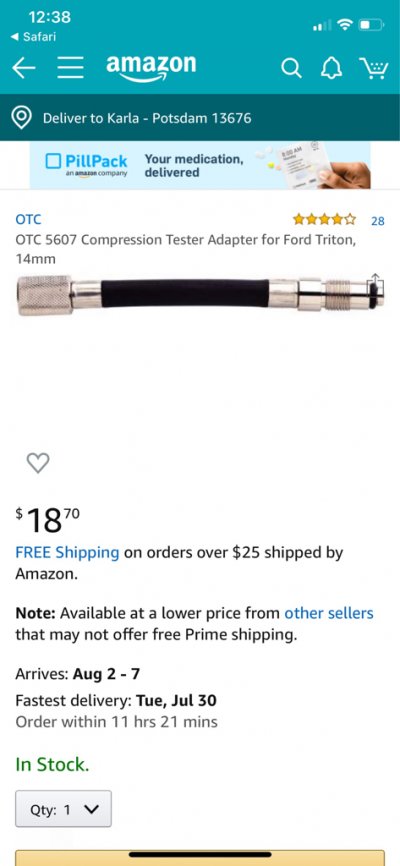Add the product to wish list heart
Image resolution: width=400 pixels, height=866 pixels.
coord(38,463)
